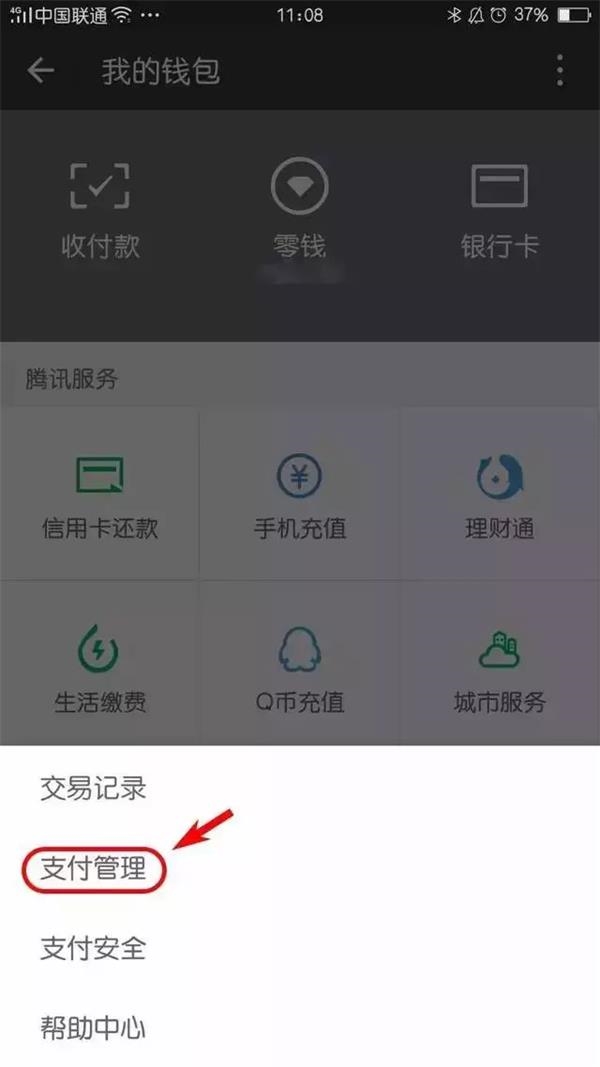Launch 理财通
Screen dimensions: 600x1067
click(x=499, y=496)
